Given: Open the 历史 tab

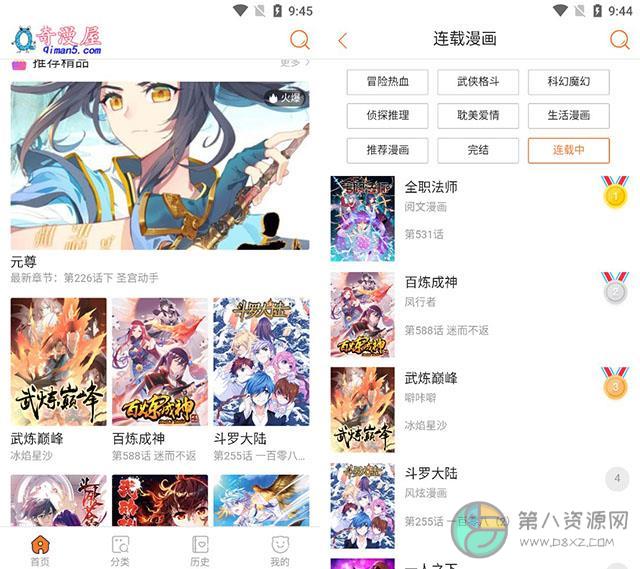Looking at the screenshot, I should [x=200, y=551].
